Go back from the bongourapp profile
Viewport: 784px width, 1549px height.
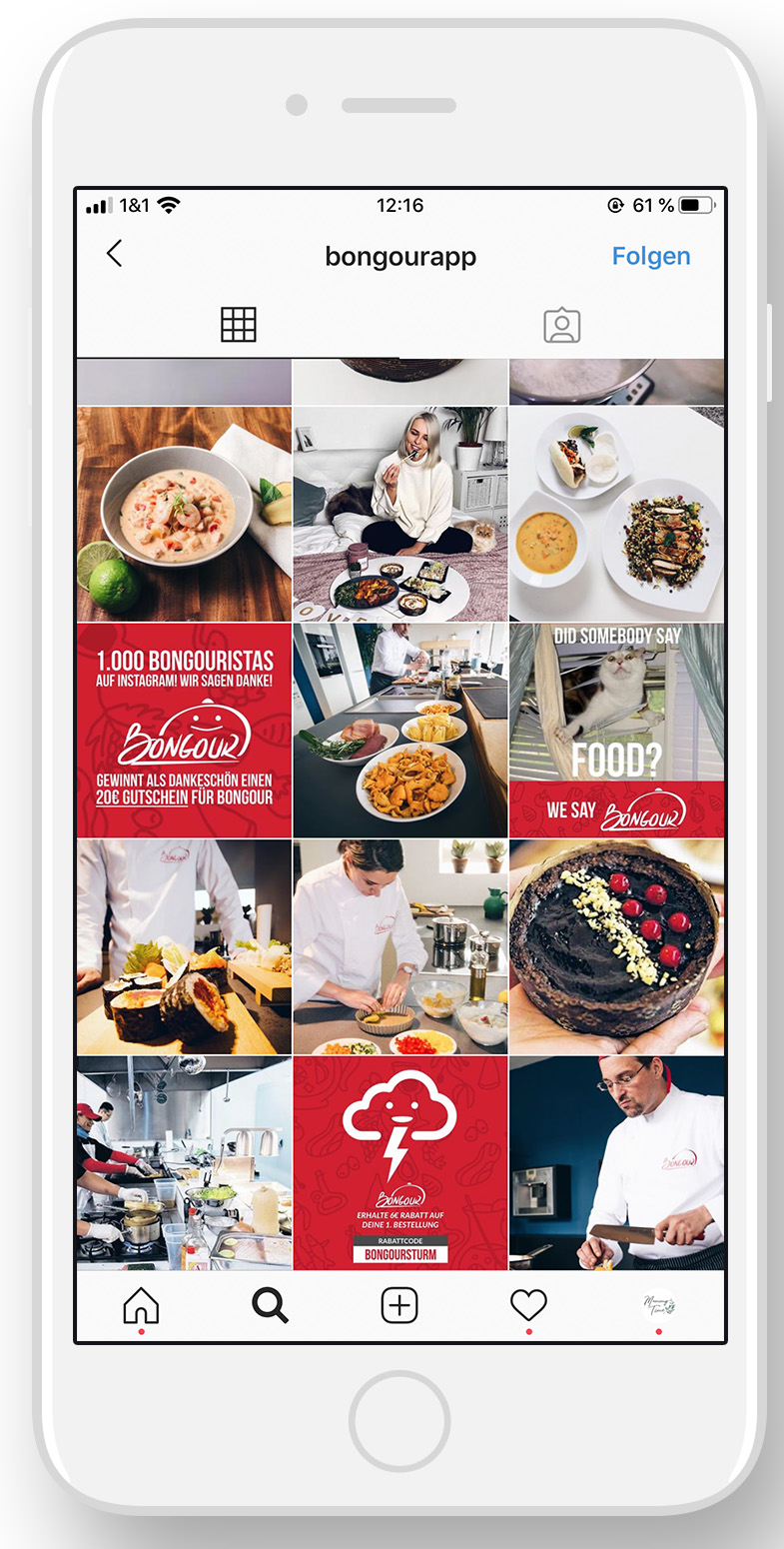[114, 254]
